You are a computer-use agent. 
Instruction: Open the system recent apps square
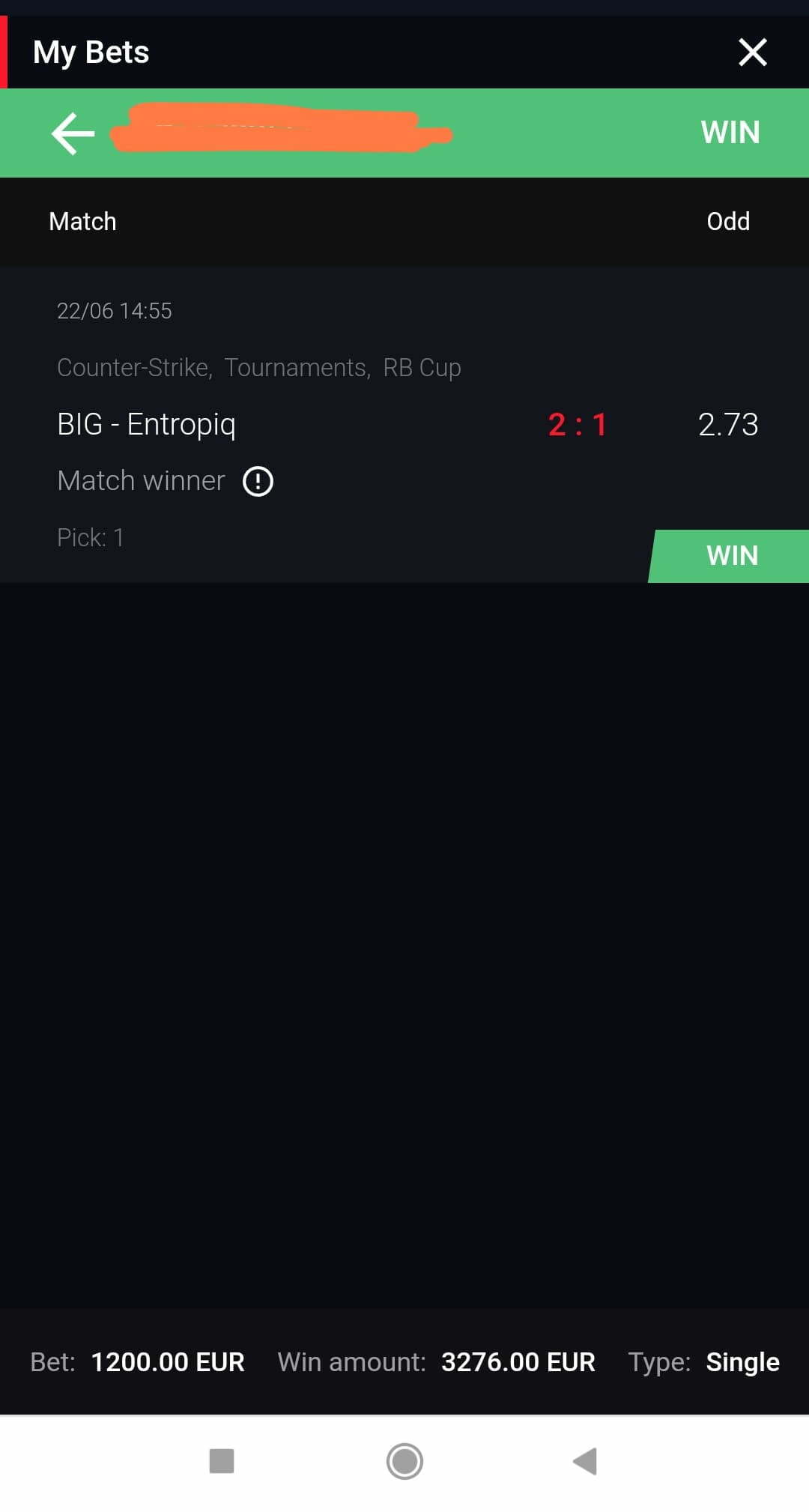(x=222, y=1461)
